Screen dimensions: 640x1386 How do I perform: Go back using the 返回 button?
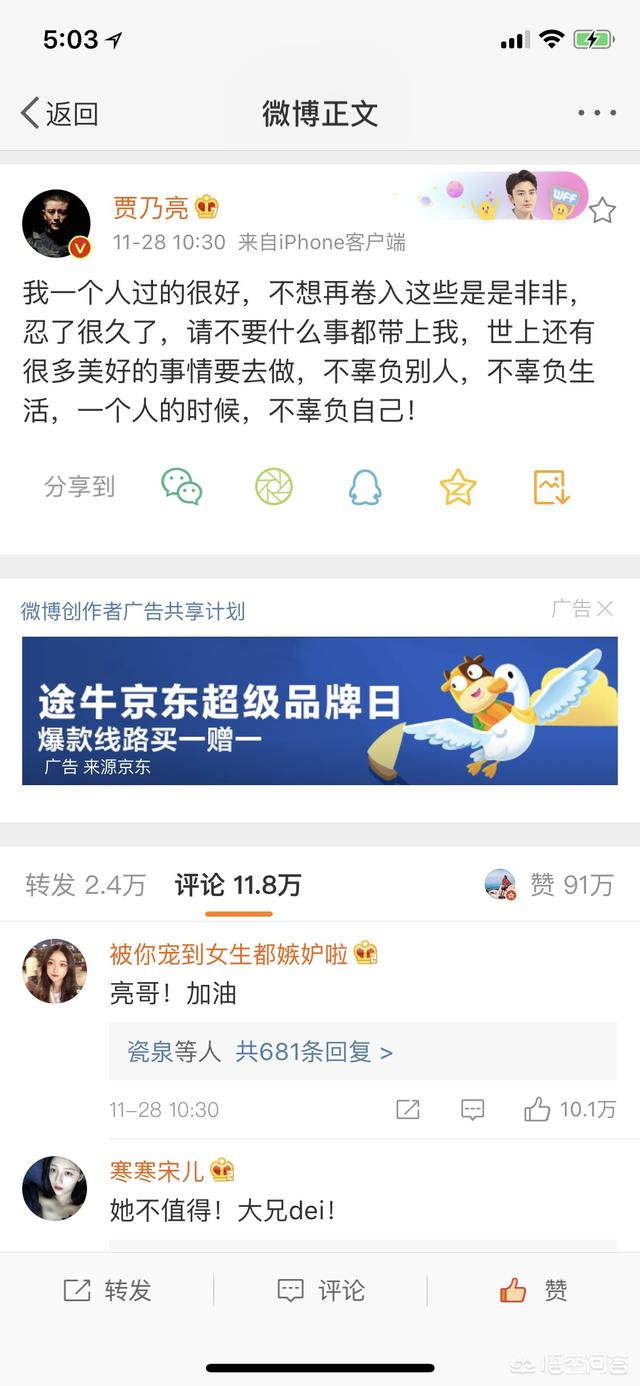(60, 113)
